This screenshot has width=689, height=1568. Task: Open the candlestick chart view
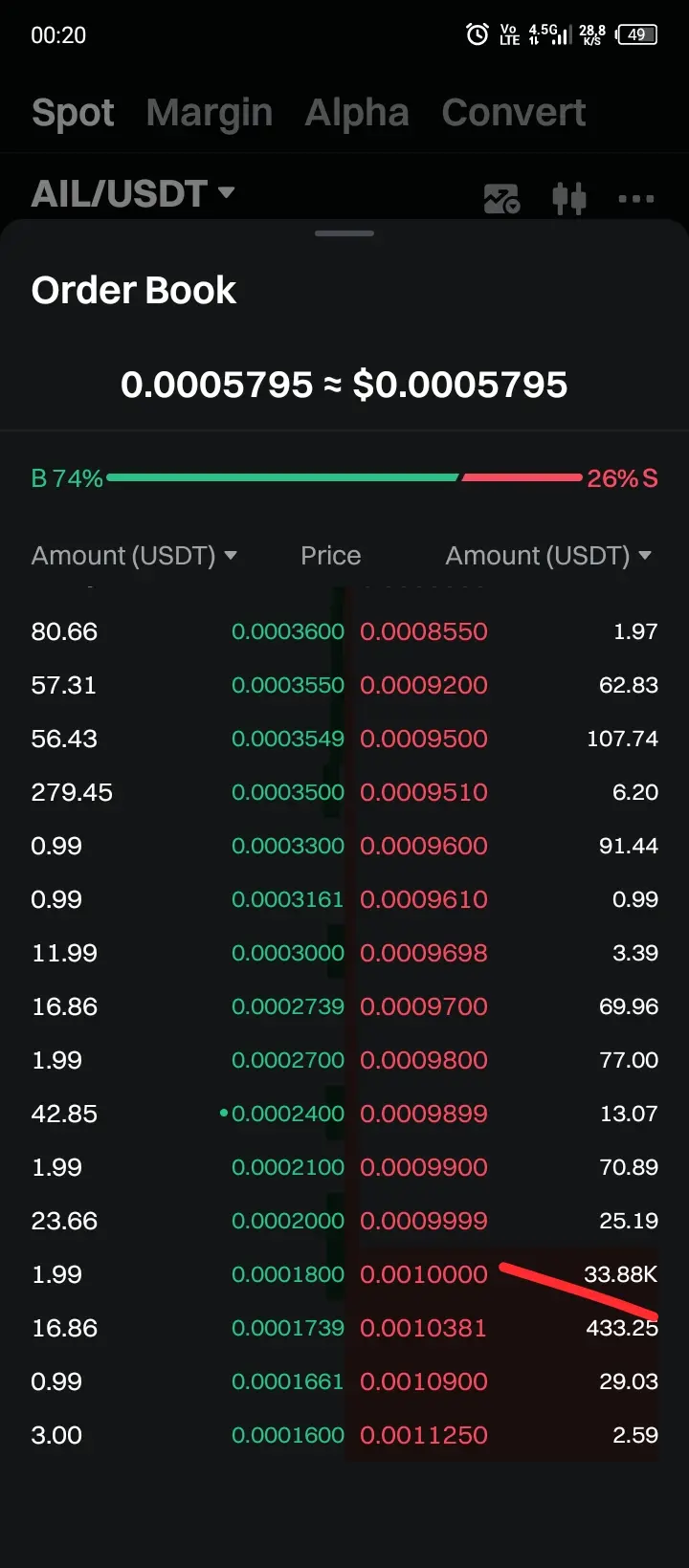pyautogui.click(x=569, y=199)
